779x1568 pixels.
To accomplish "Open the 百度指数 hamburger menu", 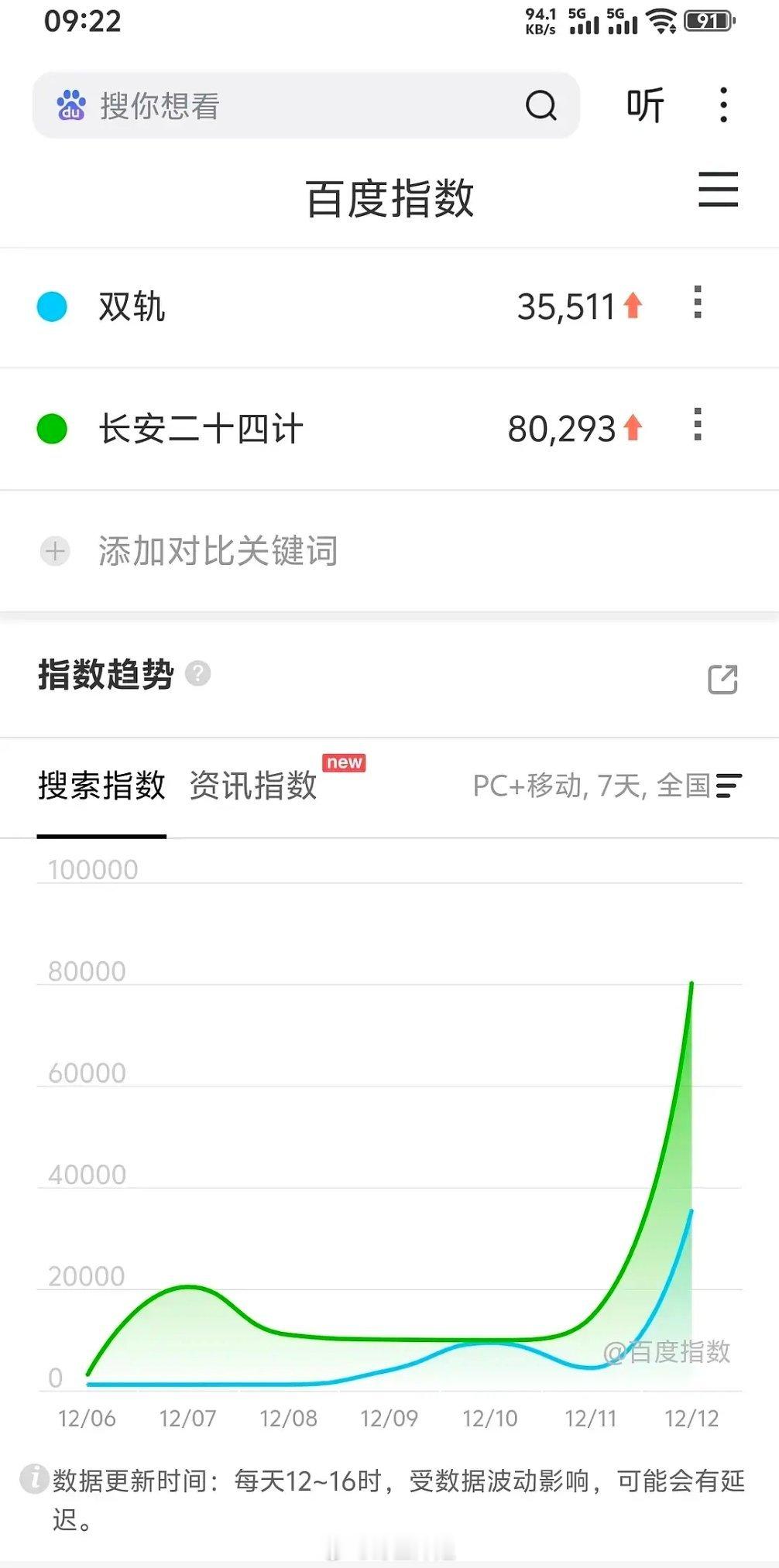I will 717,190.
